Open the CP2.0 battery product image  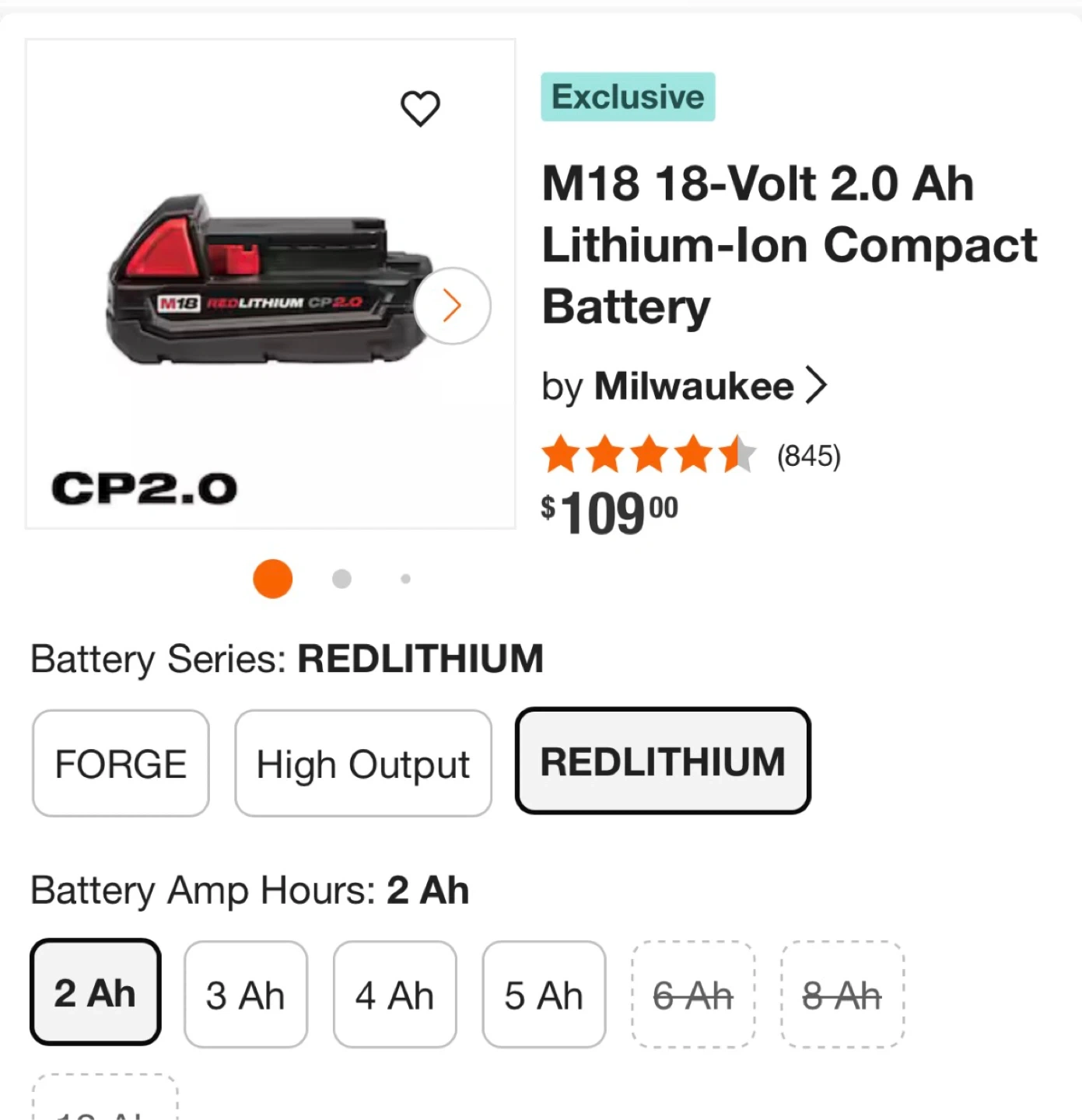271,284
